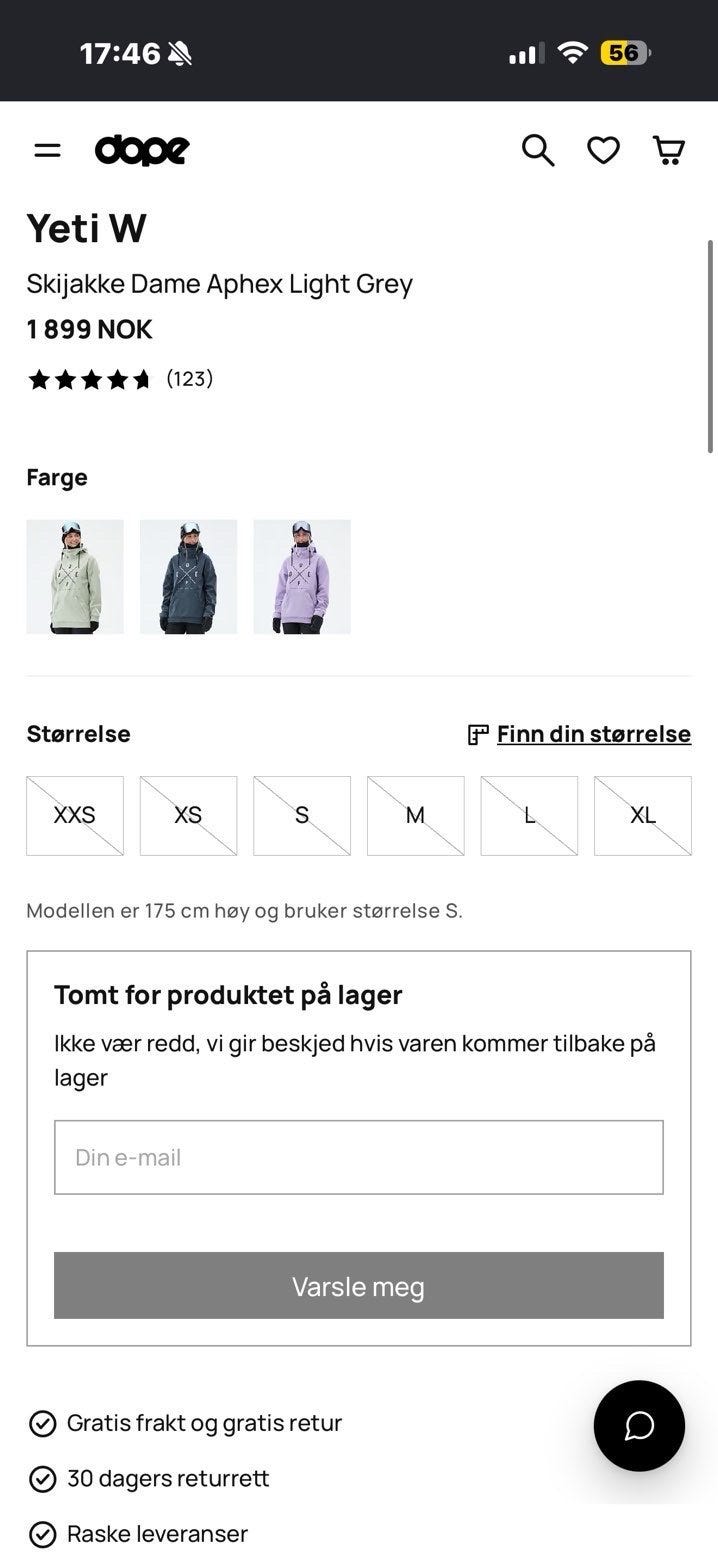Viewport: 718px width, 1560px height.
Task: View the wishlist heart icon
Action: (x=603, y=150)
